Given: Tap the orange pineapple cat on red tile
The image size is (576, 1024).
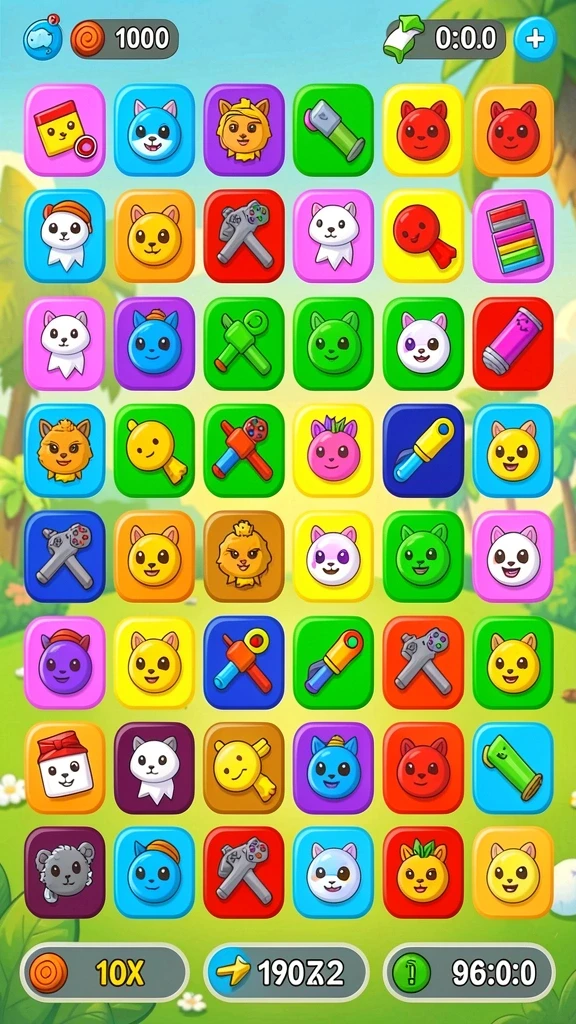Looking at the screenshot, I should point(423,872).
